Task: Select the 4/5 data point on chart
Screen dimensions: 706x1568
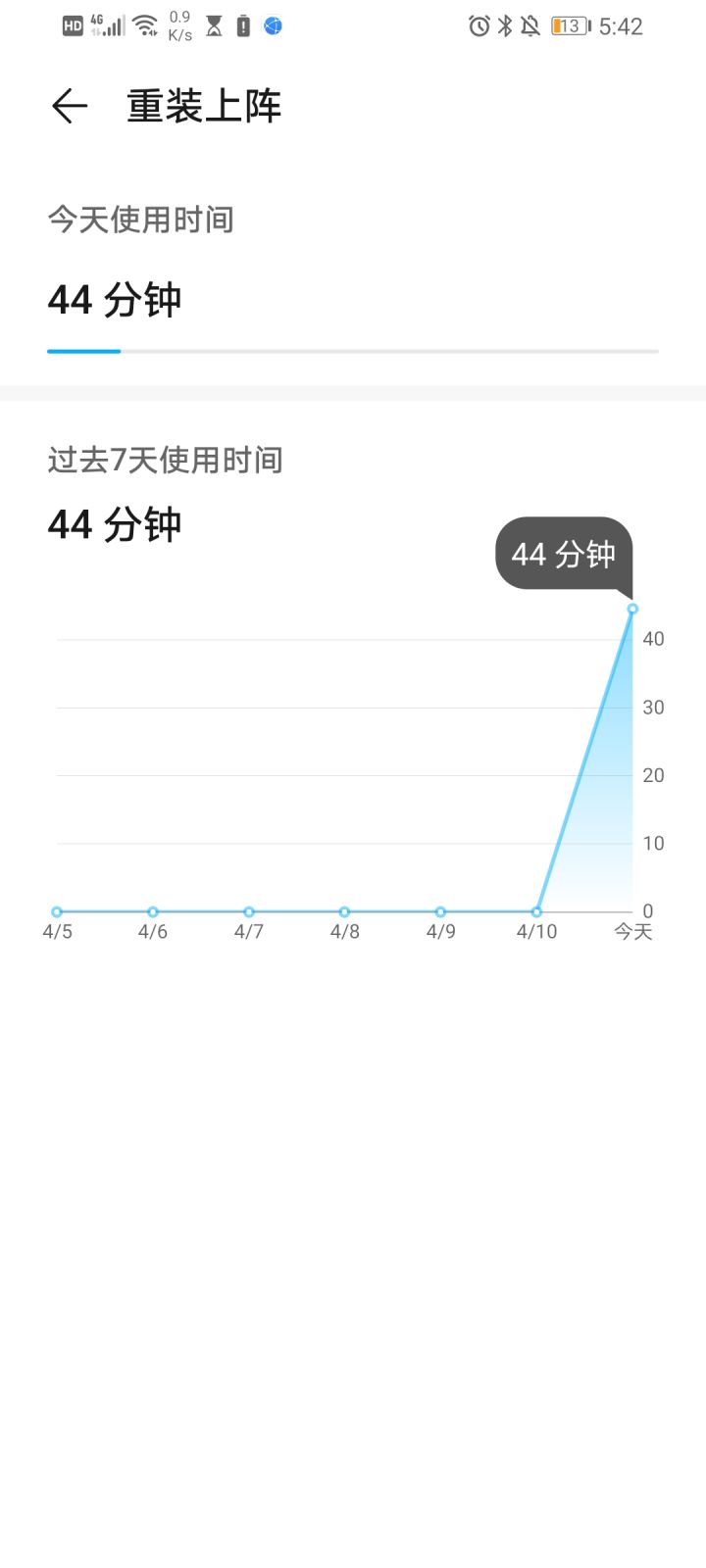Action: point(56,910)
